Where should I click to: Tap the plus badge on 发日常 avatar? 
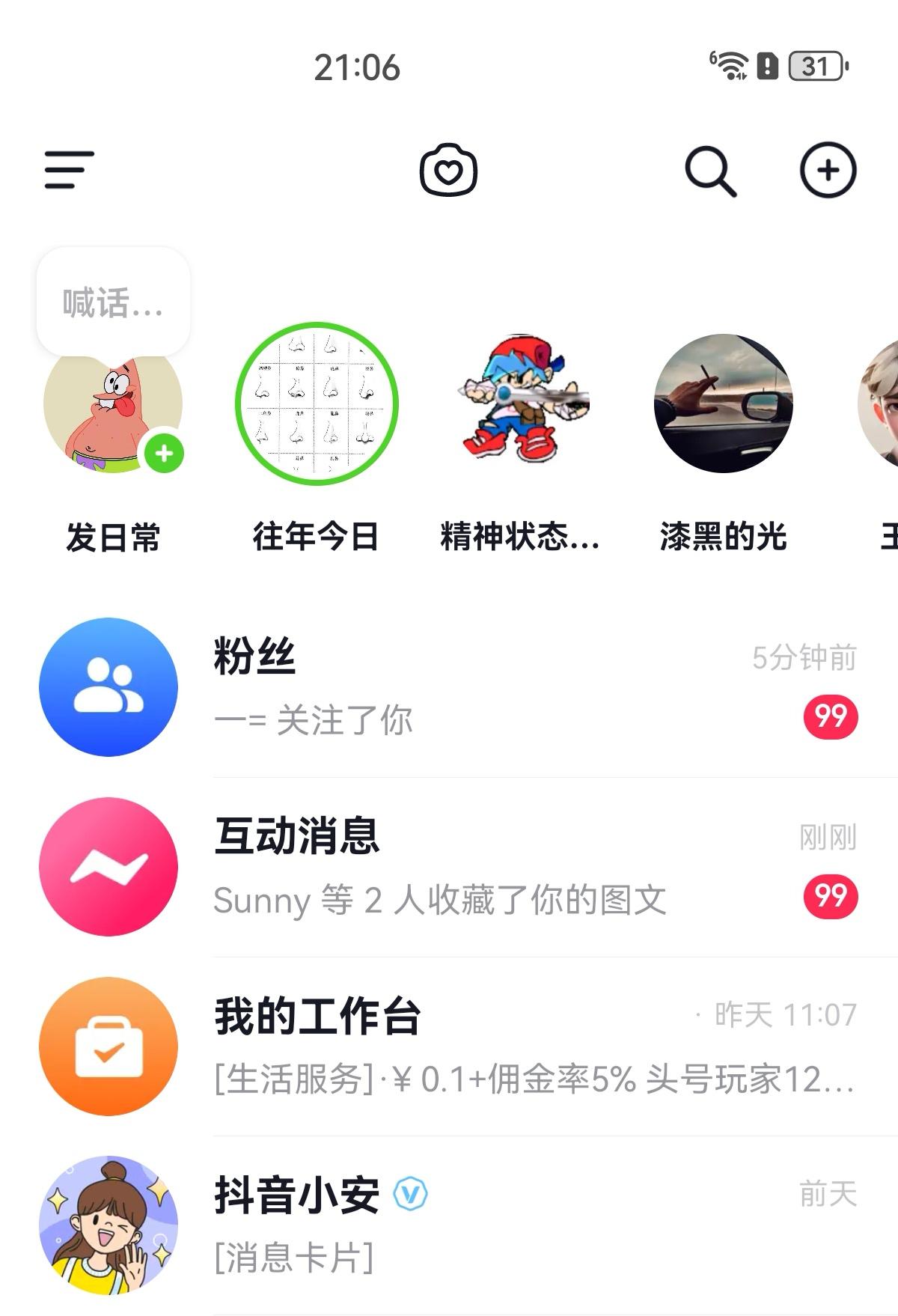pyautogui.click(x=163, y=452)
